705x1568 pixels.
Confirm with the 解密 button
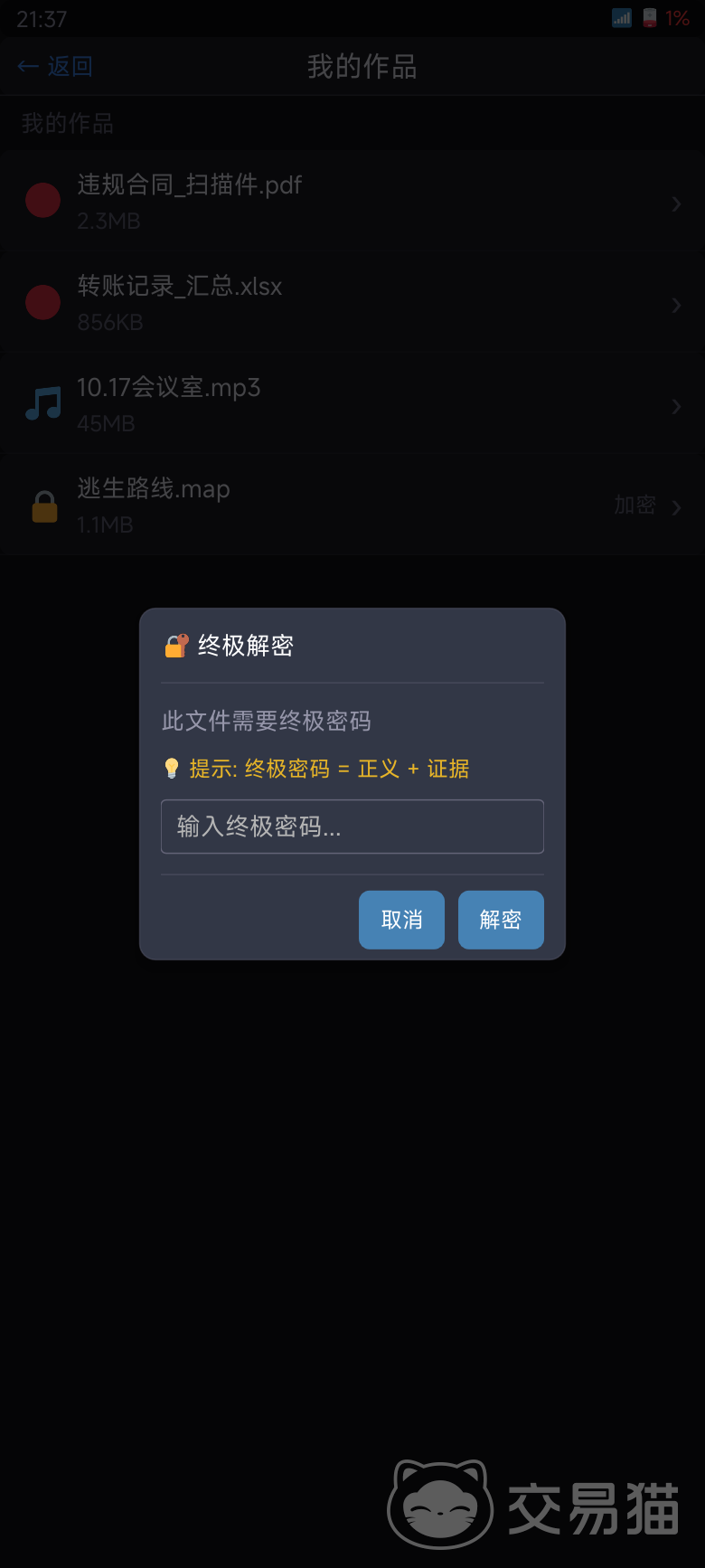501,920
